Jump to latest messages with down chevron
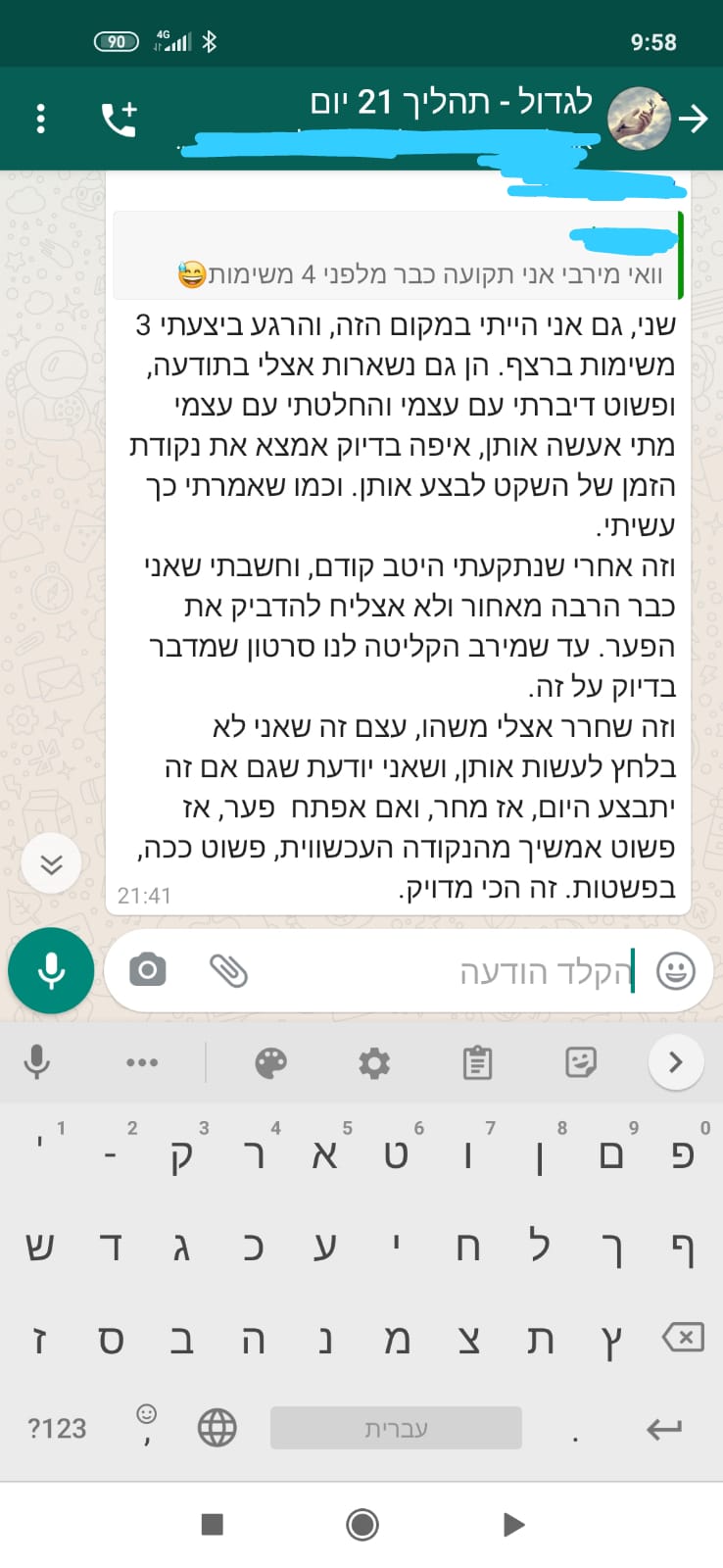This screenshot has height=1568, width=723. (51, 863)
